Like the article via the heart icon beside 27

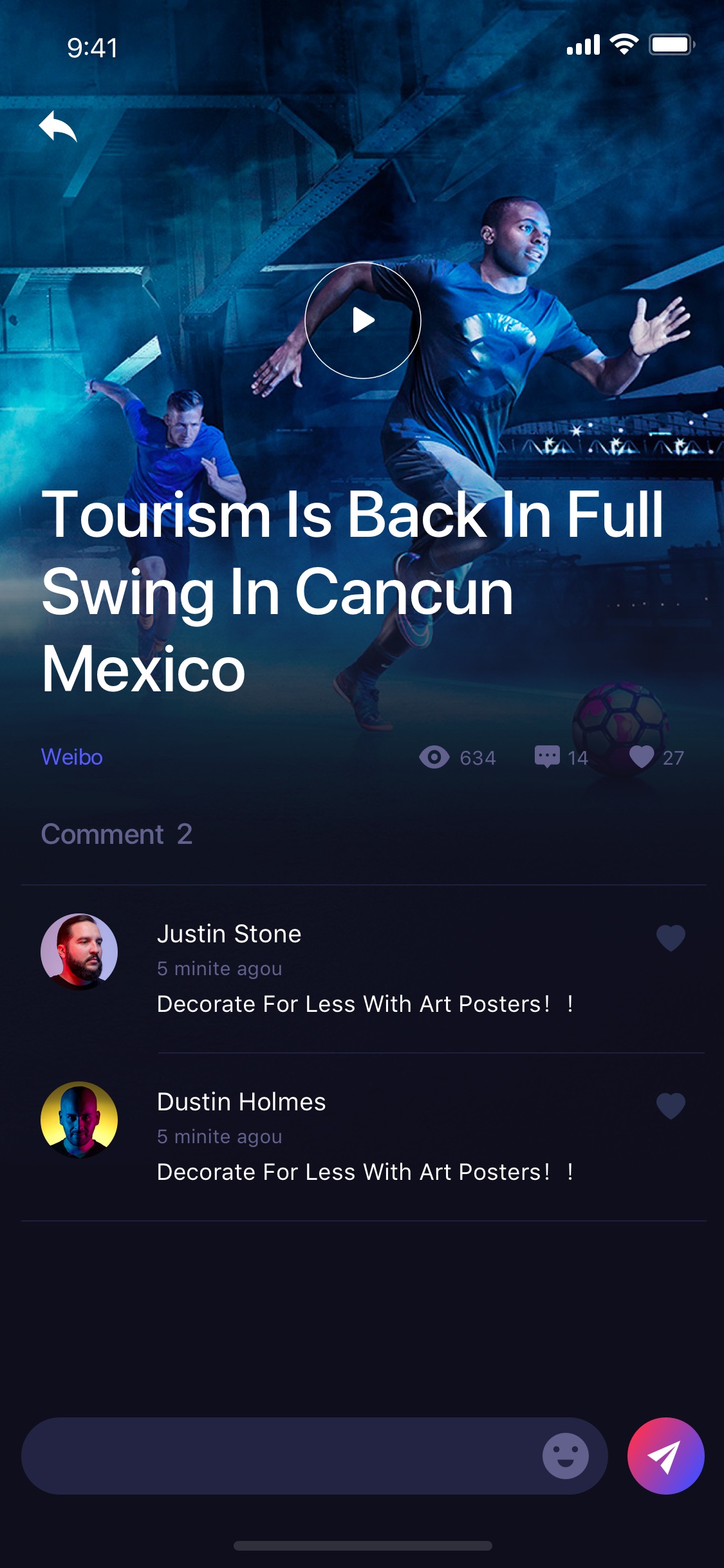point(642,757)
